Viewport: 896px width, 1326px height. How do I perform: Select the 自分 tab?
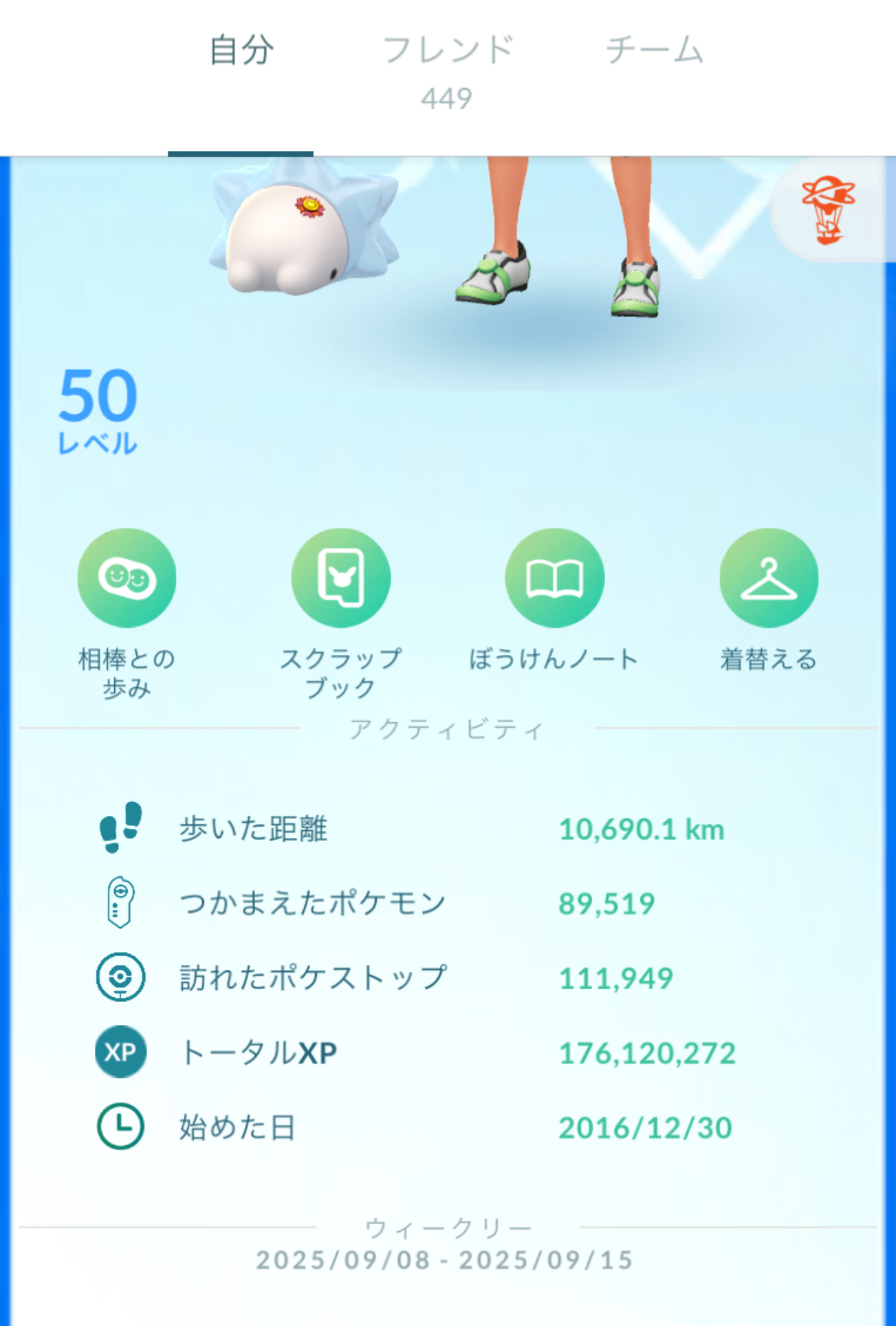coord(241,51)
